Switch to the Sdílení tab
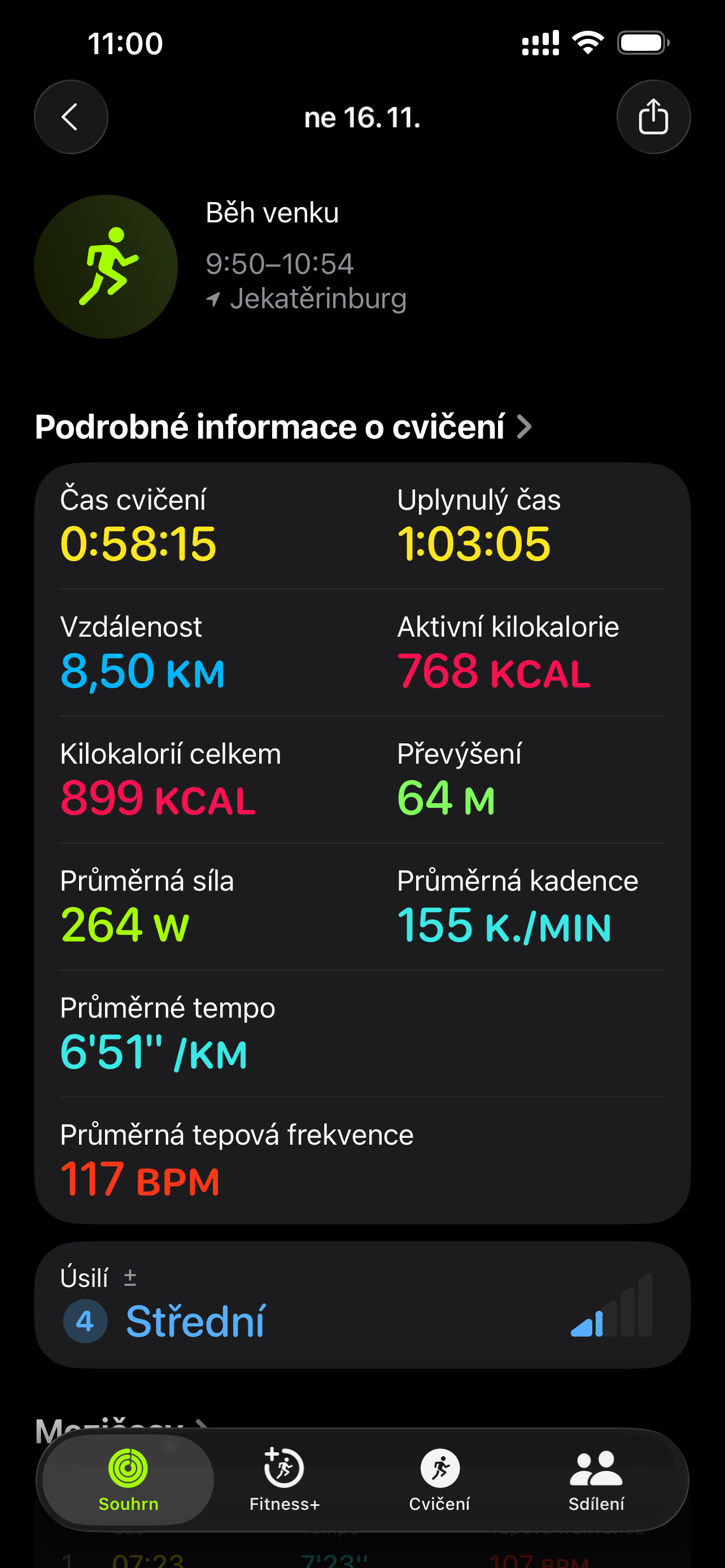Viewport: 725px width, 1568px height. (596, 1480)
